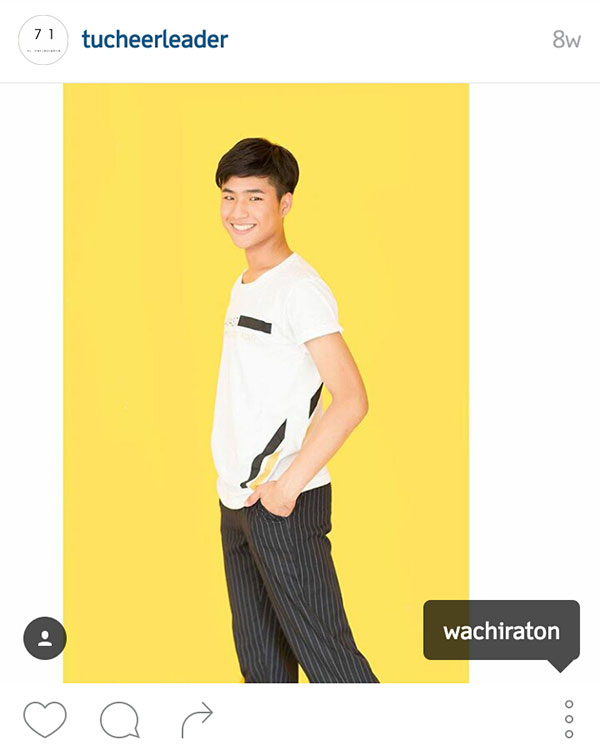Like this post with the heart
The height and width of the screenshot is (750, 600).
(x=45, y=719)
